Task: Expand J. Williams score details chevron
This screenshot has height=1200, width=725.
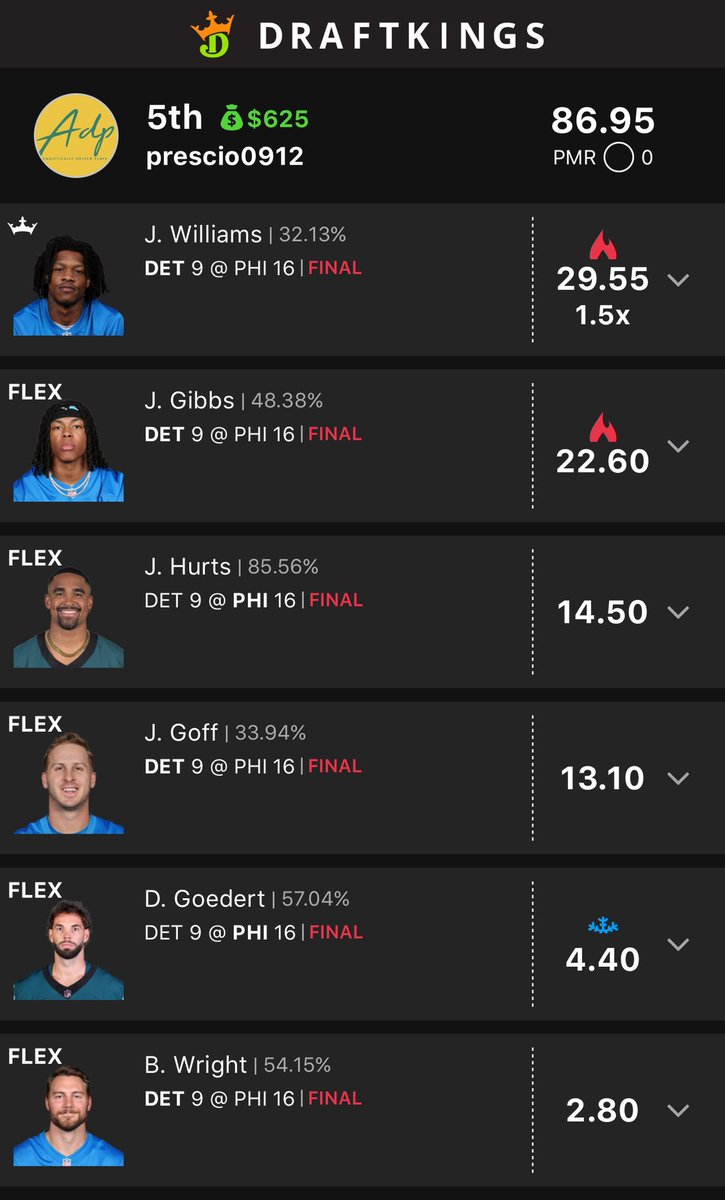Action: pyautogui.click(x=678, y=280)
